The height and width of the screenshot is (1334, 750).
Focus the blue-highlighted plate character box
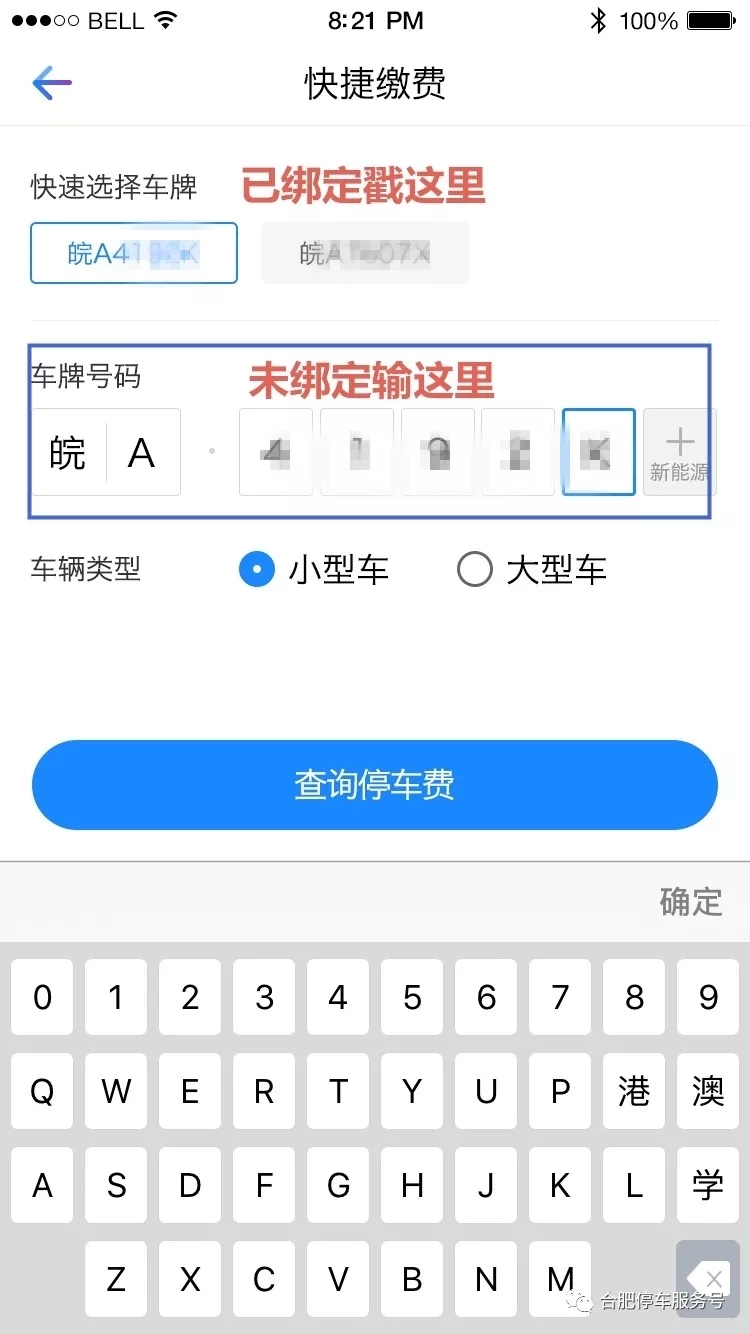(598, 452)
